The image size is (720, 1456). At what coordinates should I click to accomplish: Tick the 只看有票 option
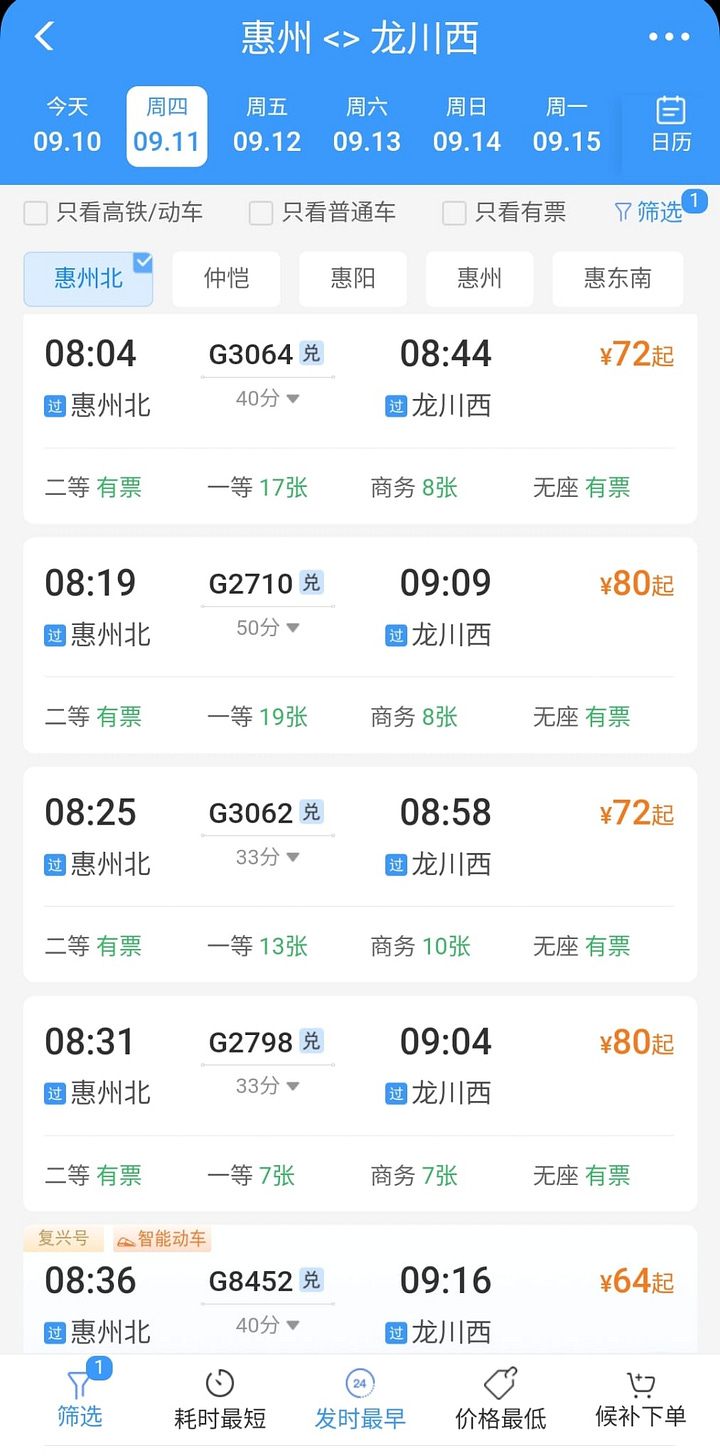(454, 212)
